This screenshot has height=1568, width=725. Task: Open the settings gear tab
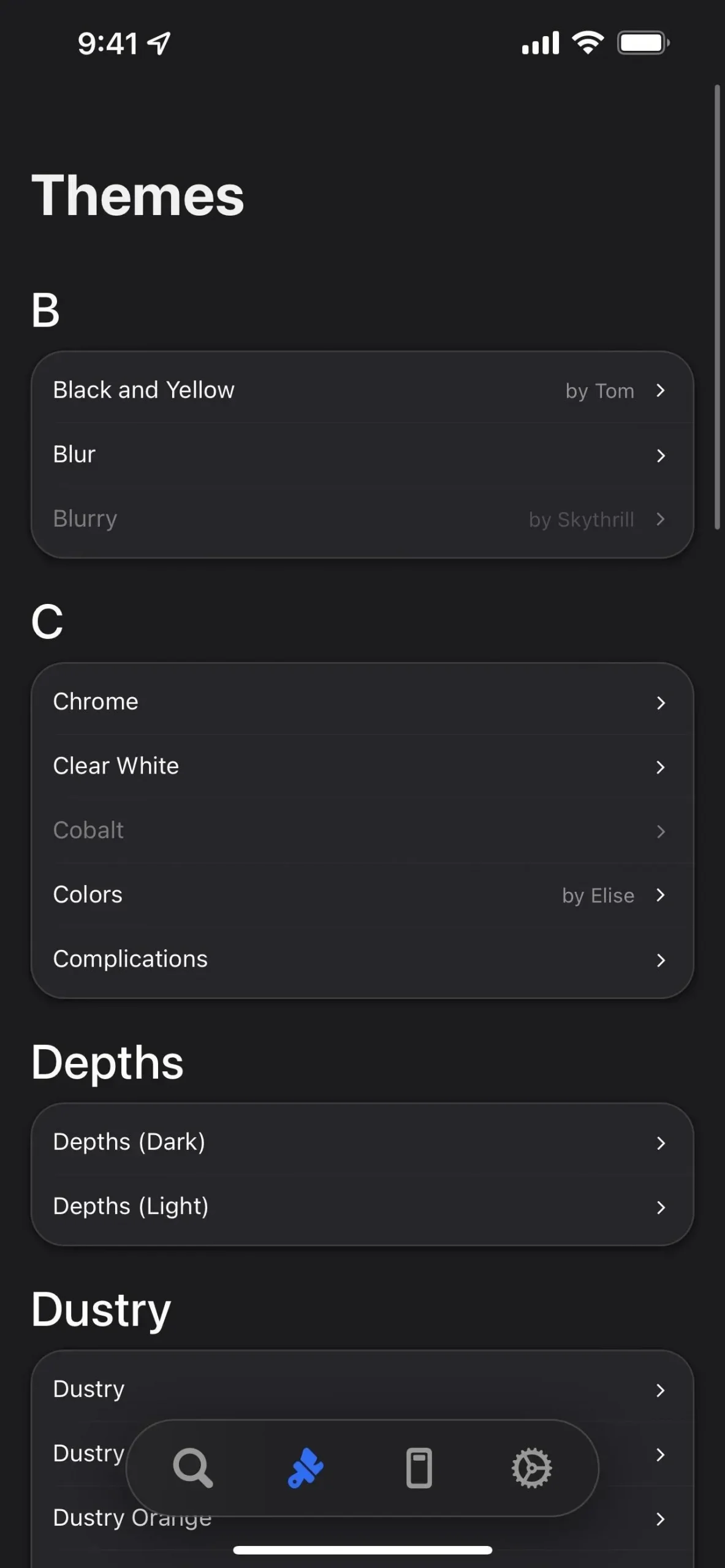[531, 1468]
